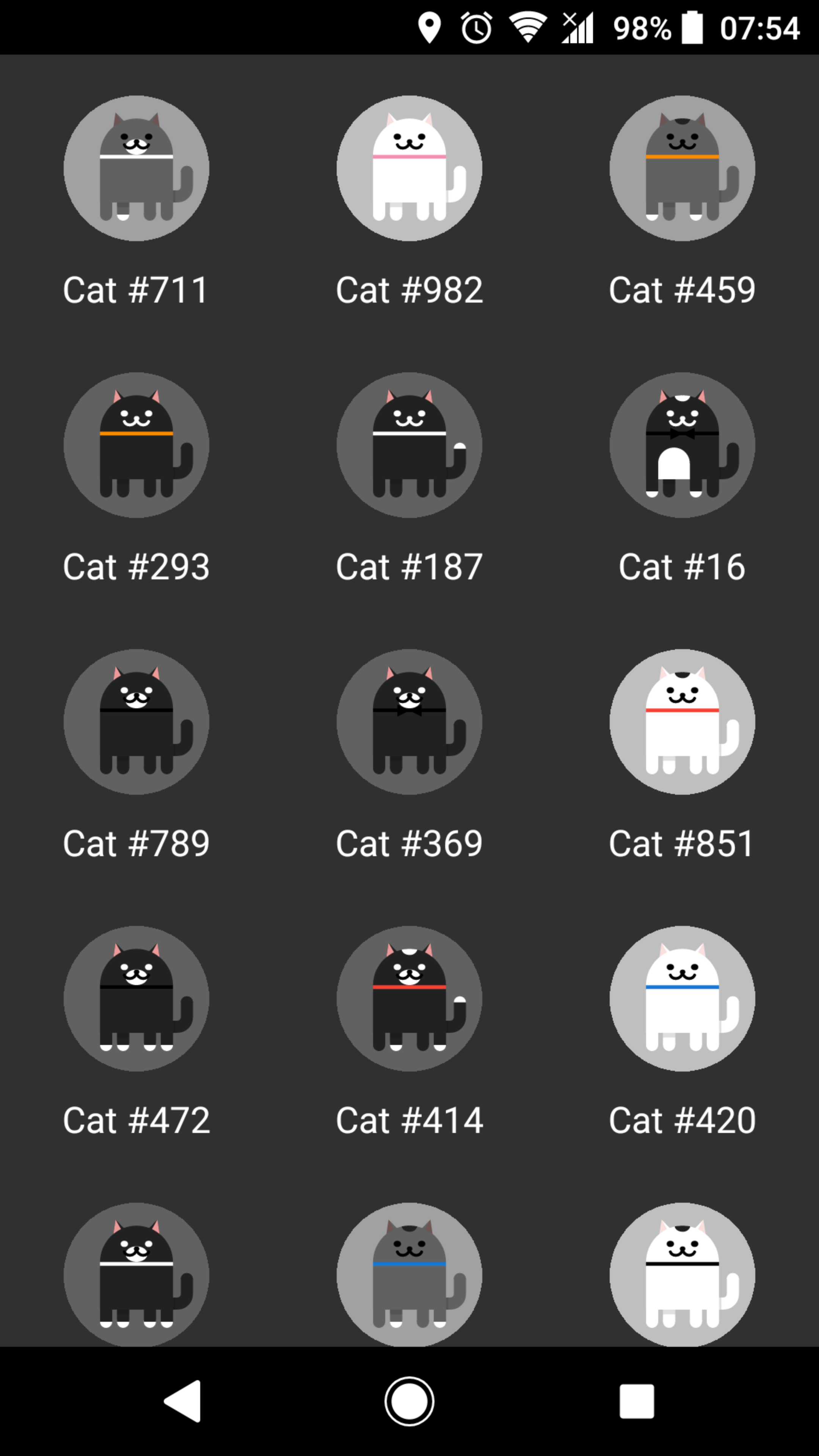Open Cat #711 tile
The image size is (819, 1456).
(x=136, y=168)
